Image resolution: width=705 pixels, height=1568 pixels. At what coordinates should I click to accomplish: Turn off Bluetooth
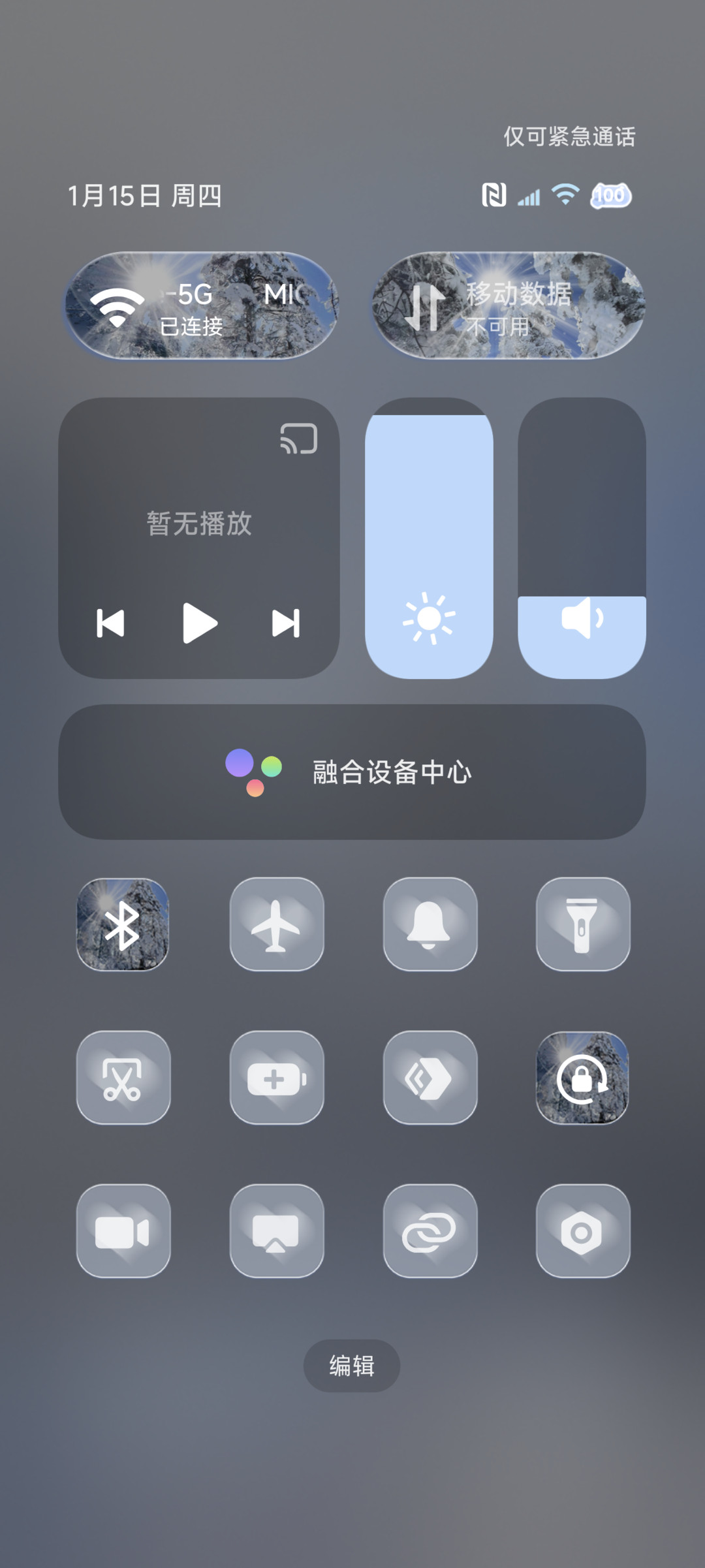tap(123, 924)
